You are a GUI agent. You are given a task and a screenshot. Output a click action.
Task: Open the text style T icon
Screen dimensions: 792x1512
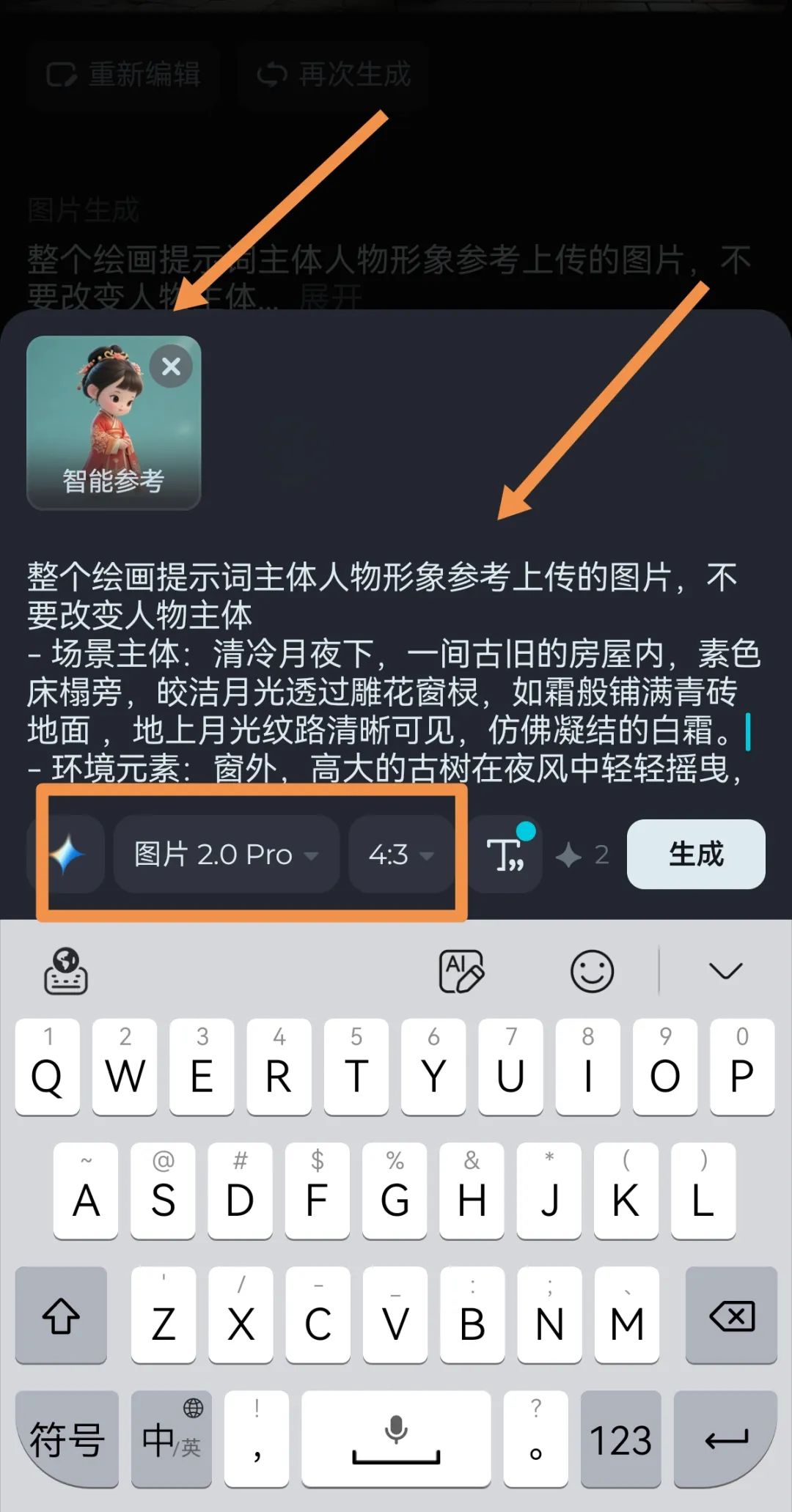505,855
